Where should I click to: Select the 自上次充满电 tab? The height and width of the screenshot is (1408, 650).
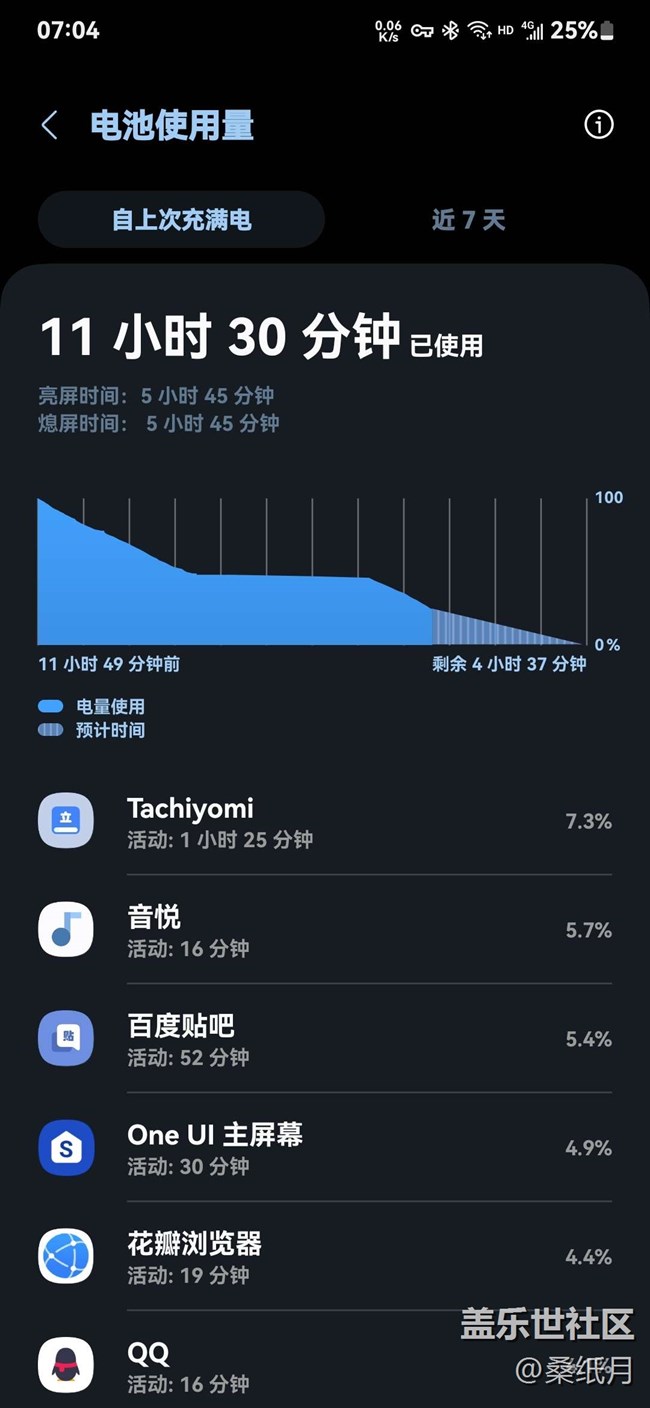pyautogui.click(x=181, y=220)
